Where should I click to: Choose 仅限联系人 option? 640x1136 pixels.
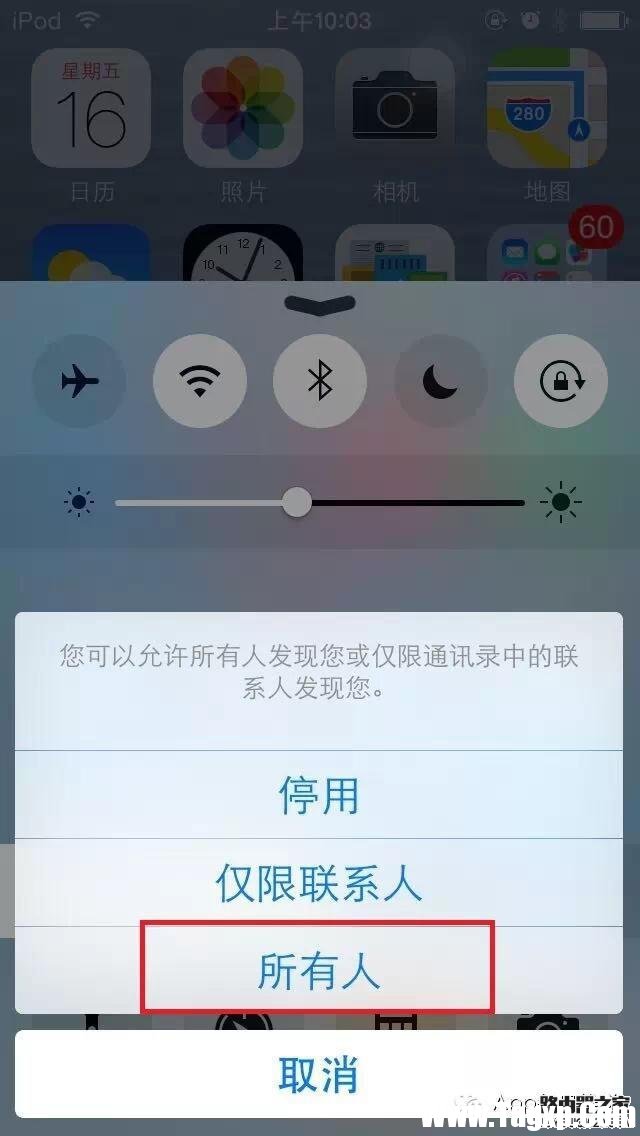click(x=318, y=883)
